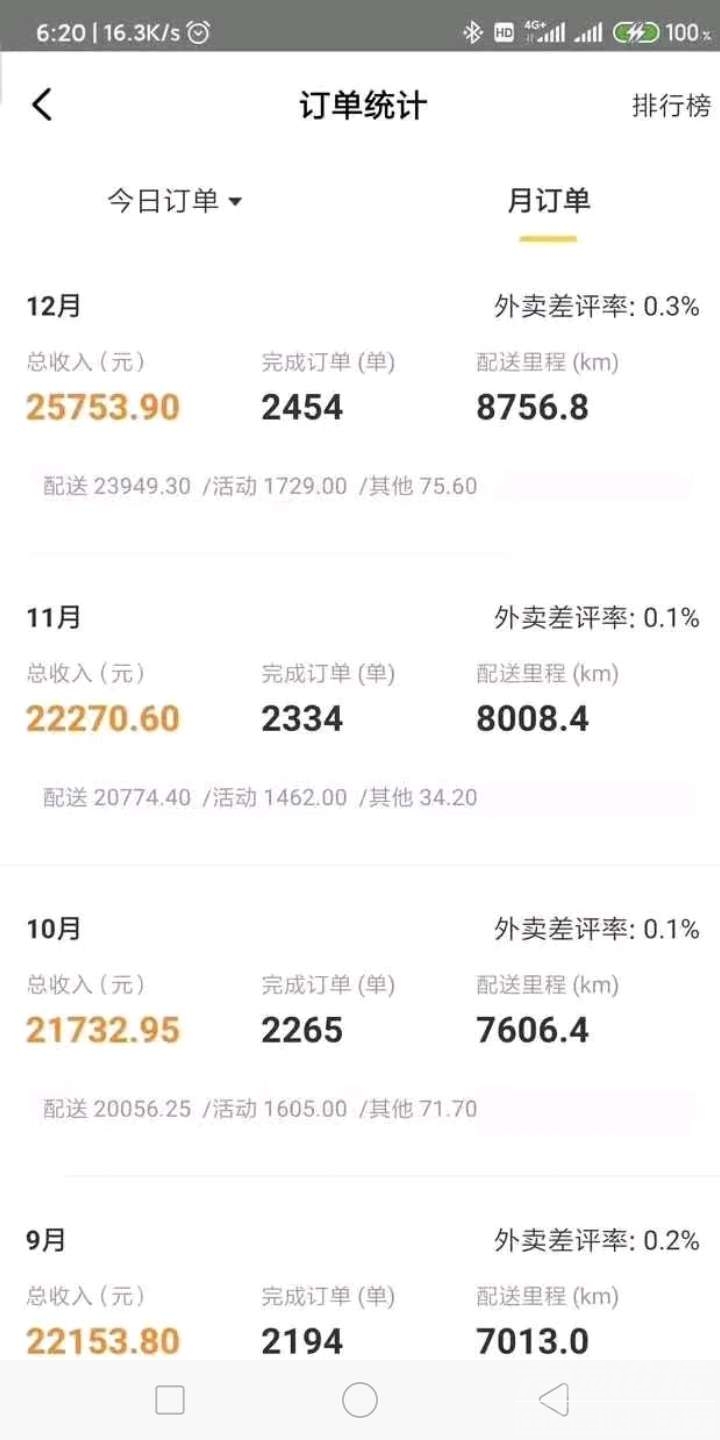The height and width of the screenshot is (1440, 720).
Task: Tap the battery charging icon
Action: (x=637, y=31)
